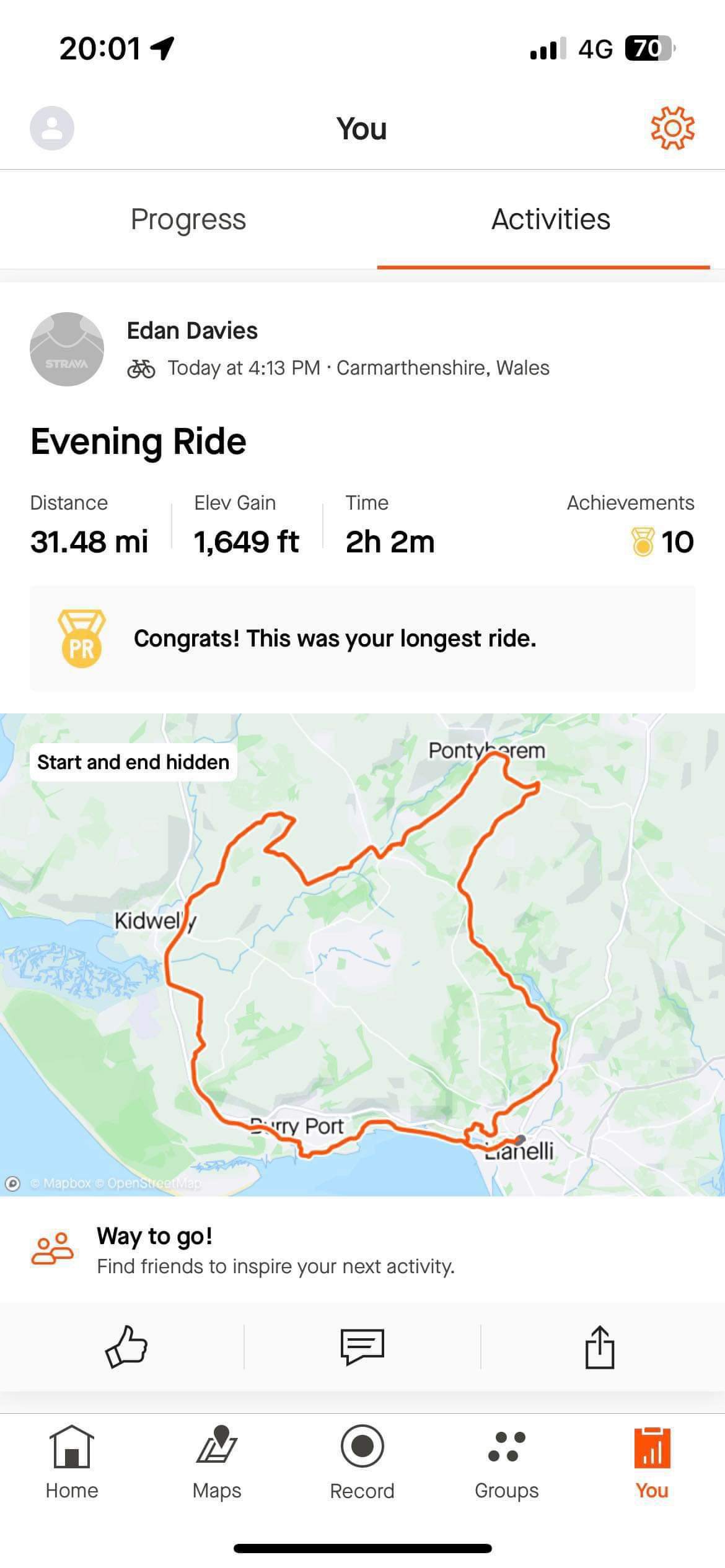This screenshot has height=1568, width=725.
Task: Comment on the Evening Ride
Action: pyautogui.click(x=362, y=1346)
